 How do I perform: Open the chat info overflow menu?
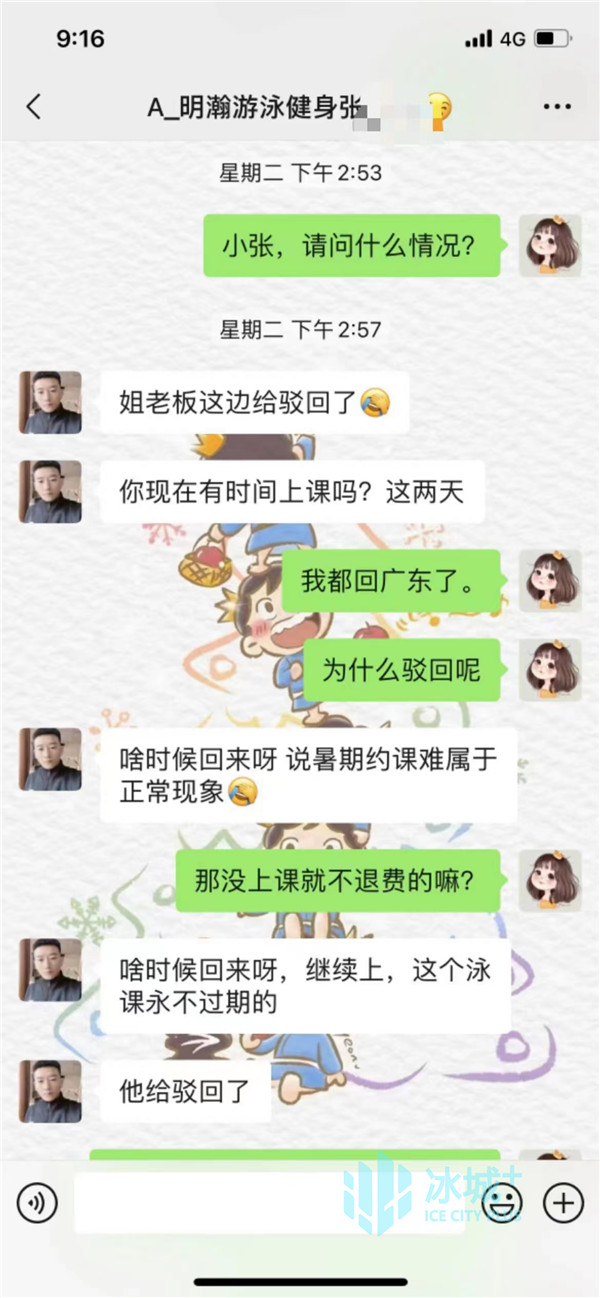click(x=557, y=107)
